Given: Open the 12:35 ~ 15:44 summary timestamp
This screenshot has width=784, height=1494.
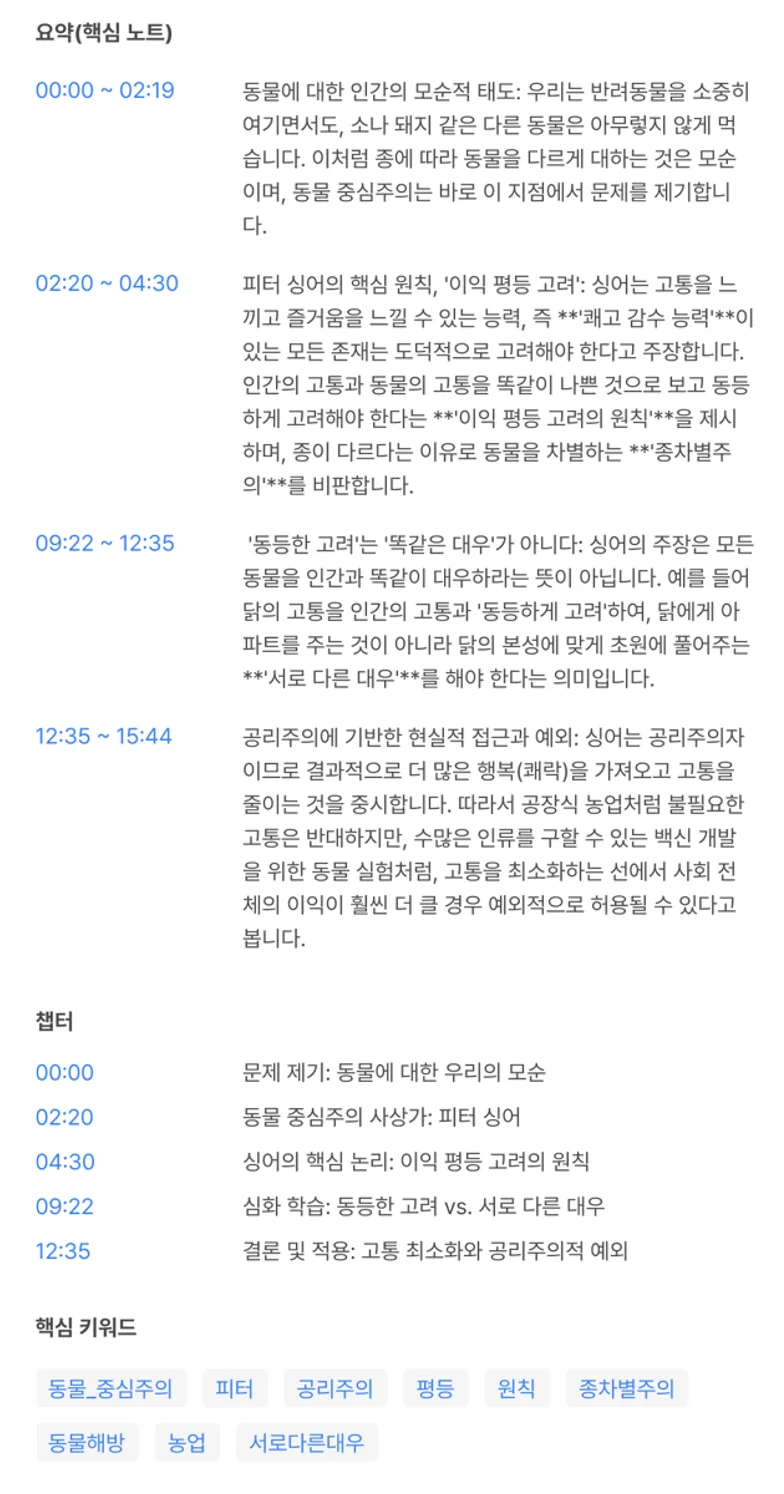Looking at the screenshot, I should coord(104,737).
